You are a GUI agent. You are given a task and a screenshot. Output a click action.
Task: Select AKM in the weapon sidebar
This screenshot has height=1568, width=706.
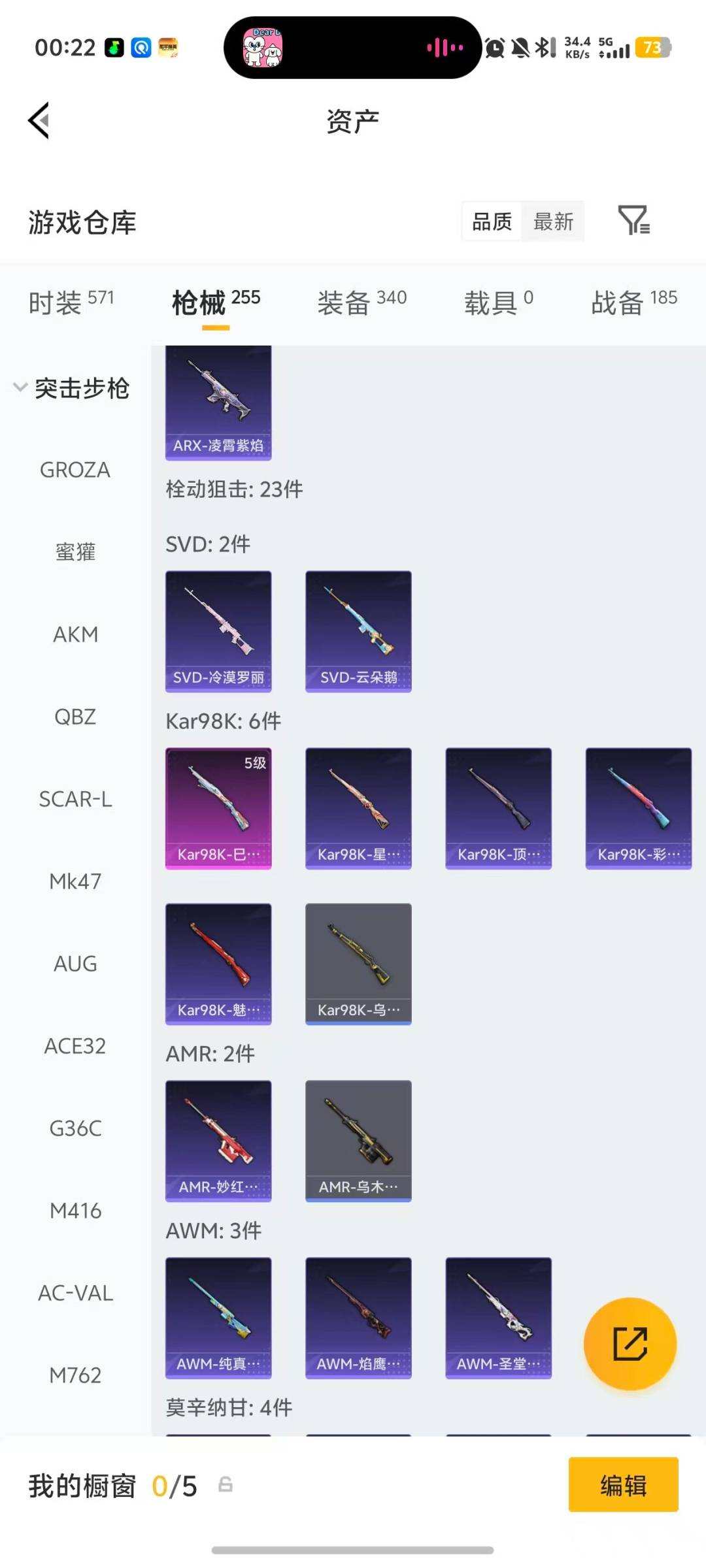[75, 634]
